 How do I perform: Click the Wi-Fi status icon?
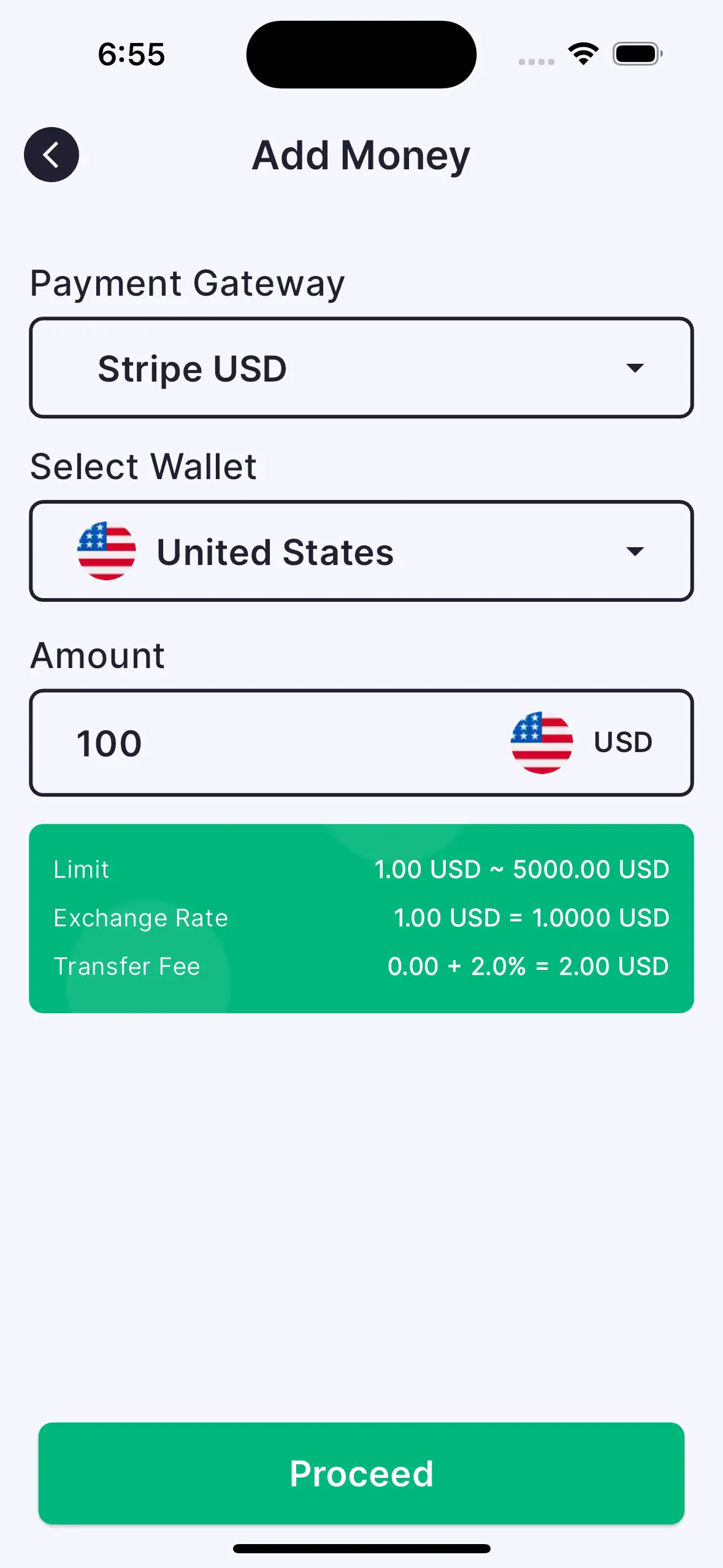[583, 53]
